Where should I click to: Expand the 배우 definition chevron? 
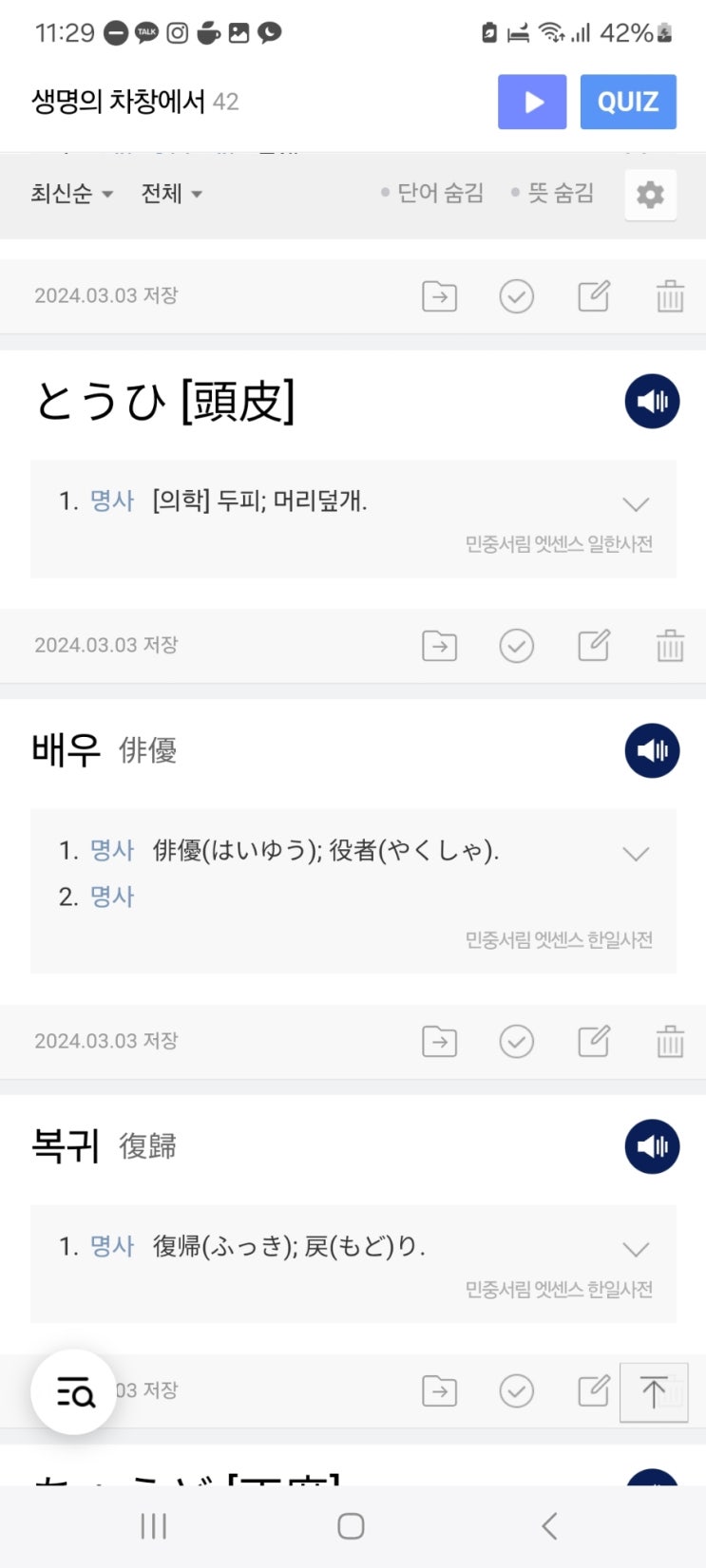point(636,853)
